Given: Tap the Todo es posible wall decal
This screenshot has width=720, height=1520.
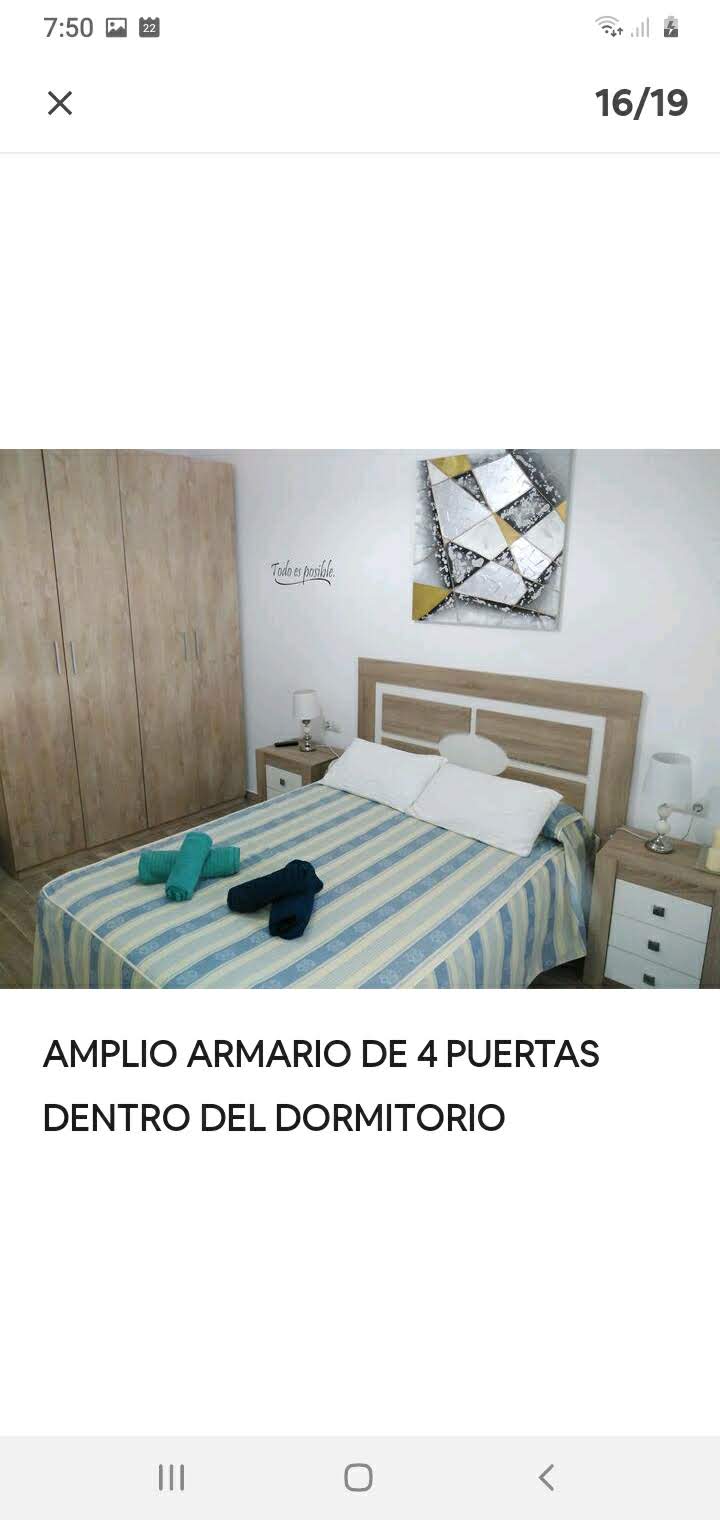Looking at the screenshot, I should [302, 572].
